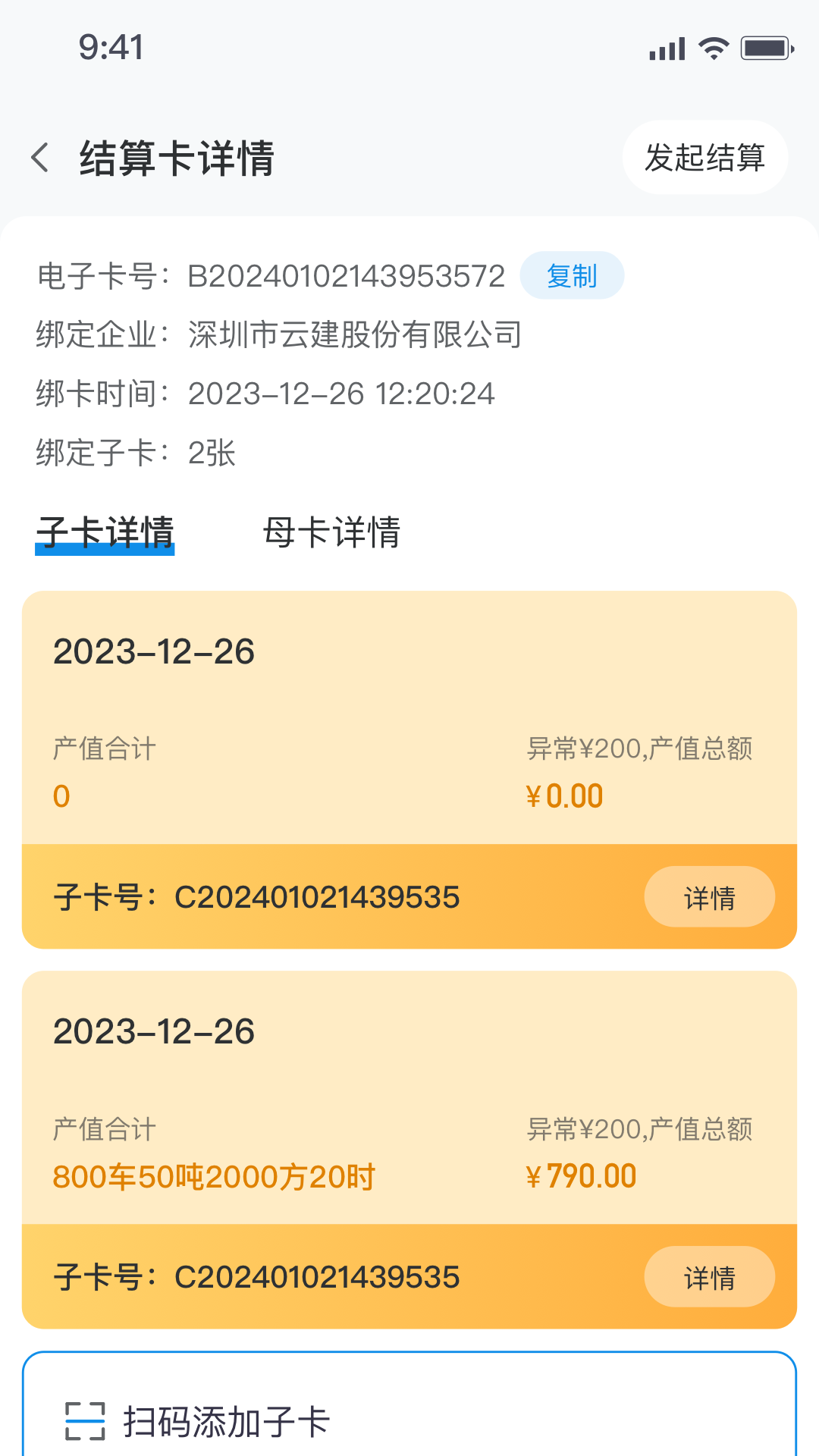819x1456 pixels.
Task: Tap 复制 to copy the electronic card number
Action: (x=573, y=275)
